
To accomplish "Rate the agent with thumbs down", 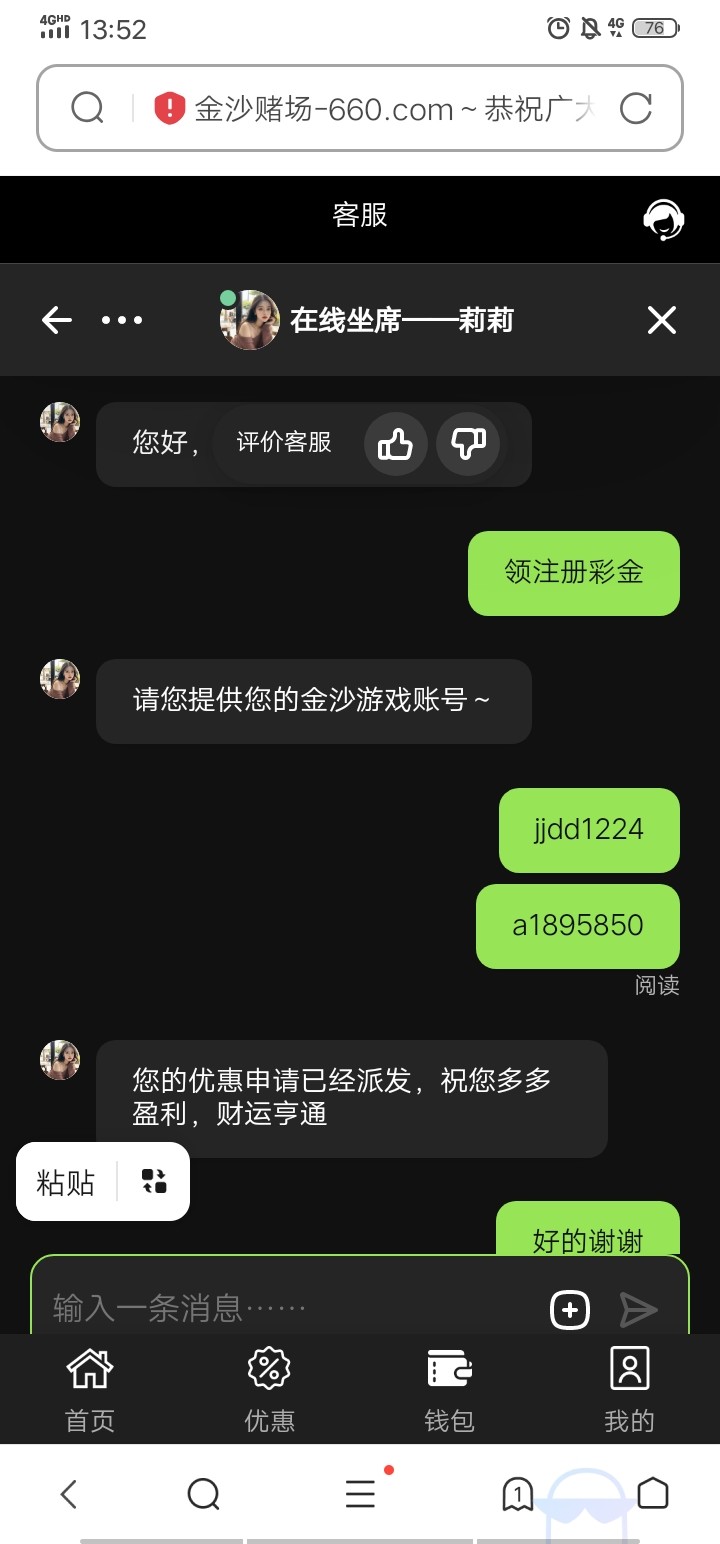I will (x=468, y=443).
